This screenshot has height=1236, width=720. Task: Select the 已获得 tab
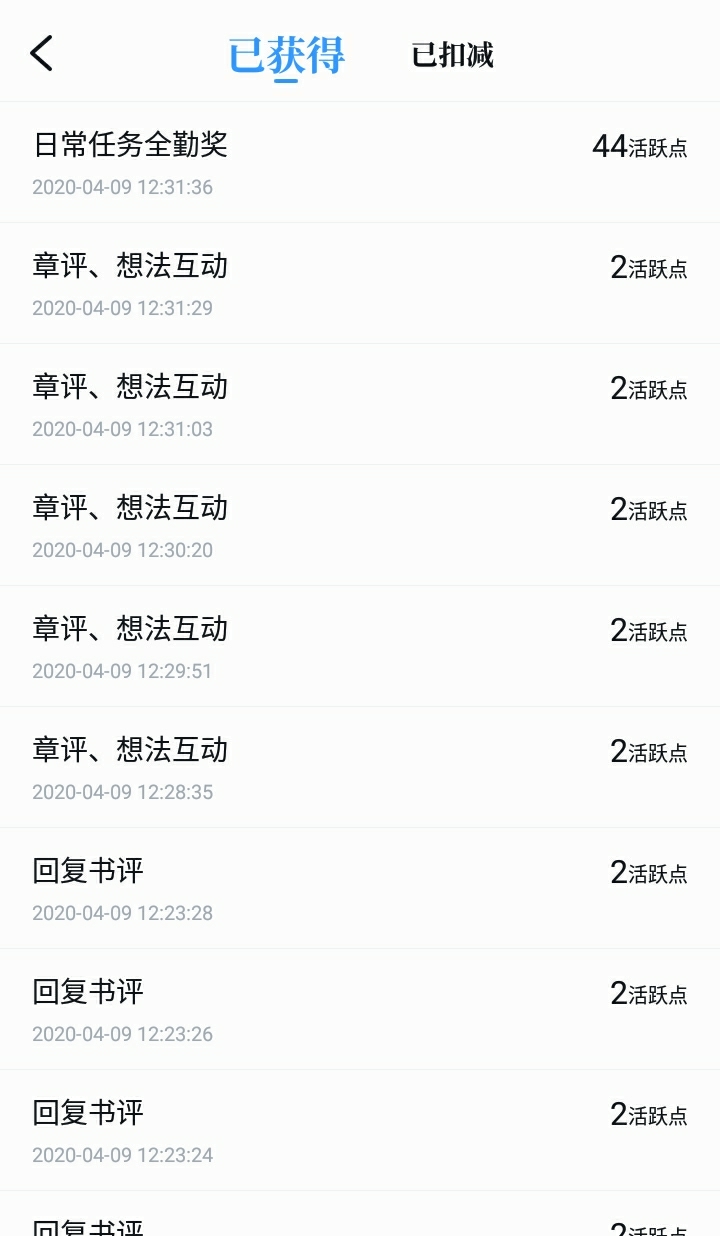pyautogui.click(x=286, y=55)
